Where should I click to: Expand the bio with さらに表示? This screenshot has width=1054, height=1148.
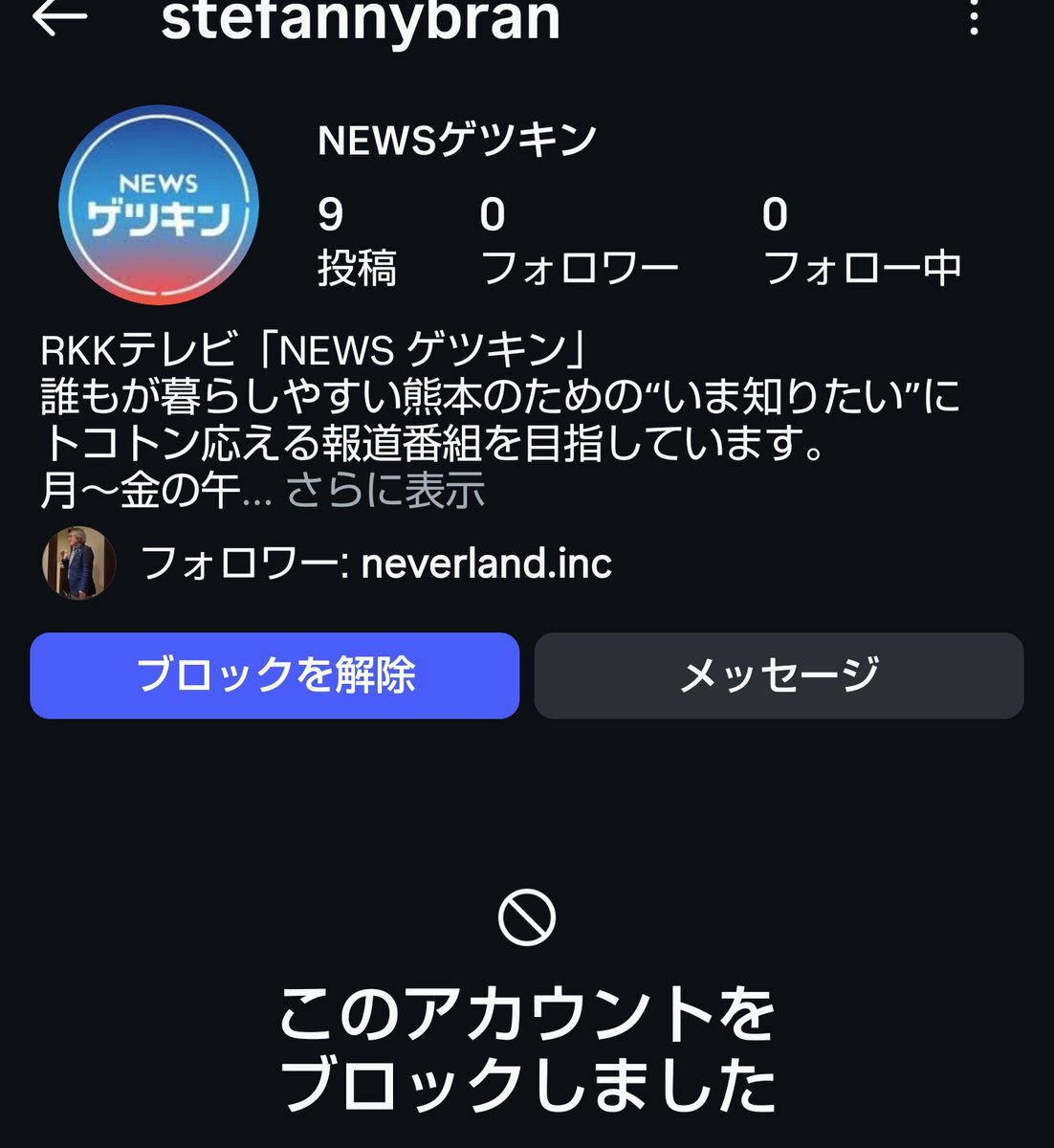tap(385, 491)
